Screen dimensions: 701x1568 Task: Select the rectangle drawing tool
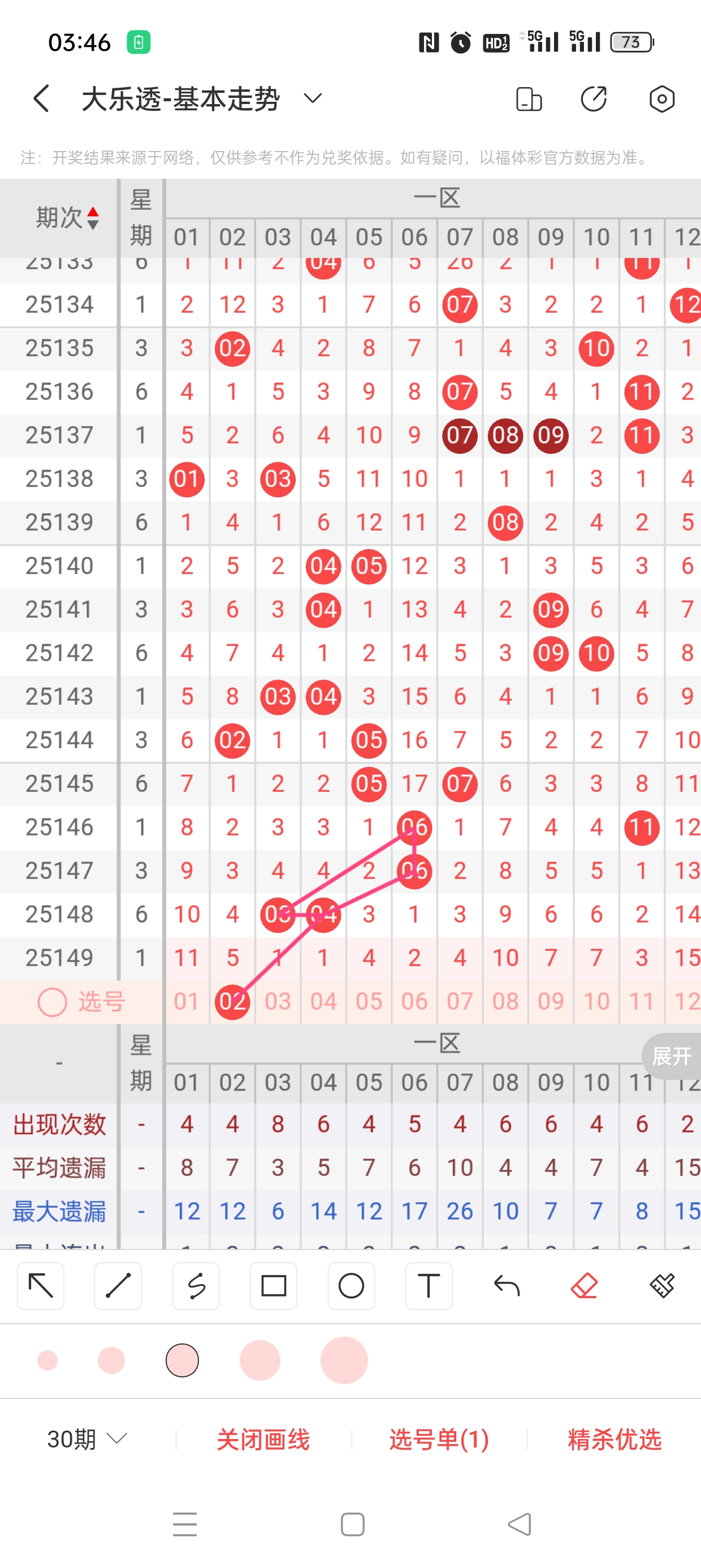coord(273,1286)
